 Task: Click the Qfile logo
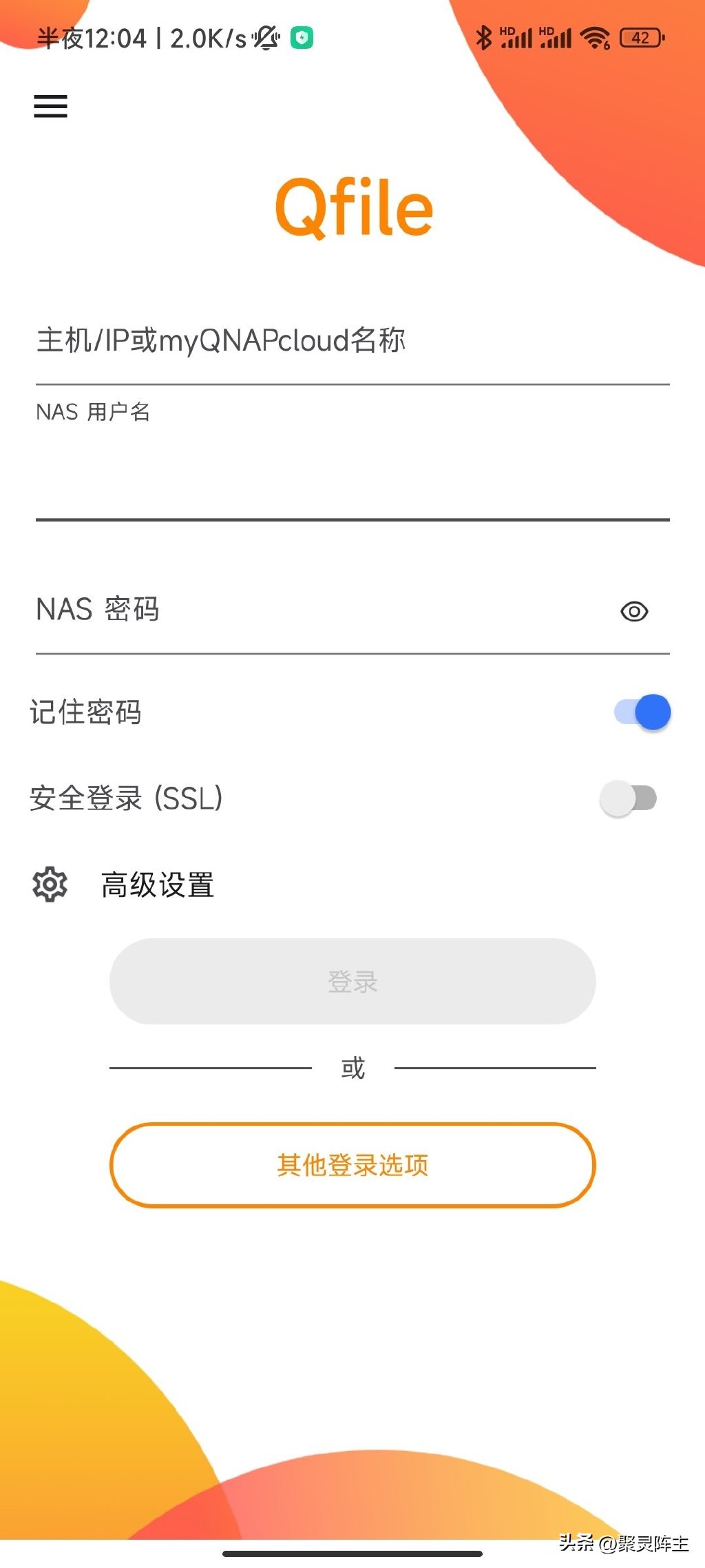[352, 208]
